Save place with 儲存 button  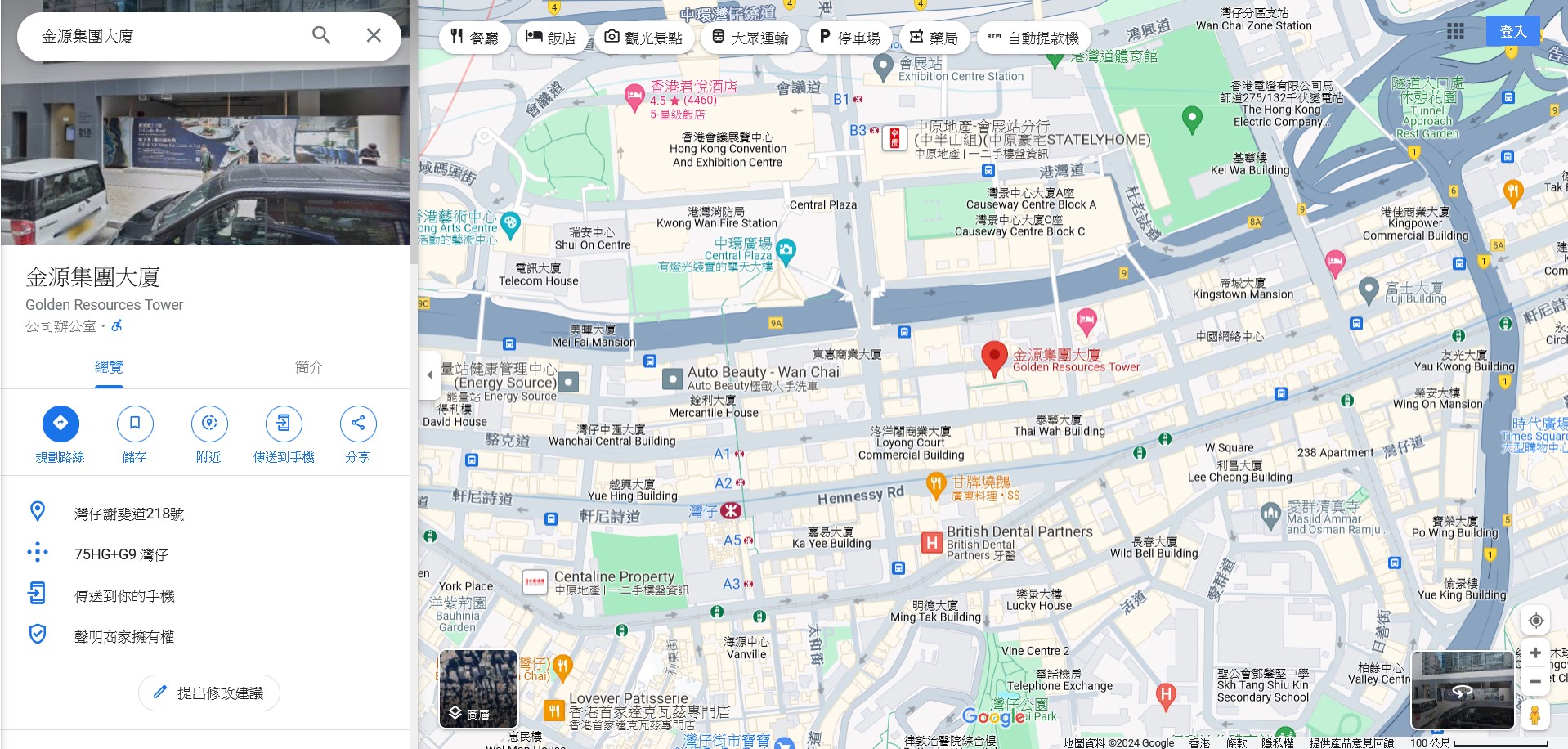click(x=135, y=424)
